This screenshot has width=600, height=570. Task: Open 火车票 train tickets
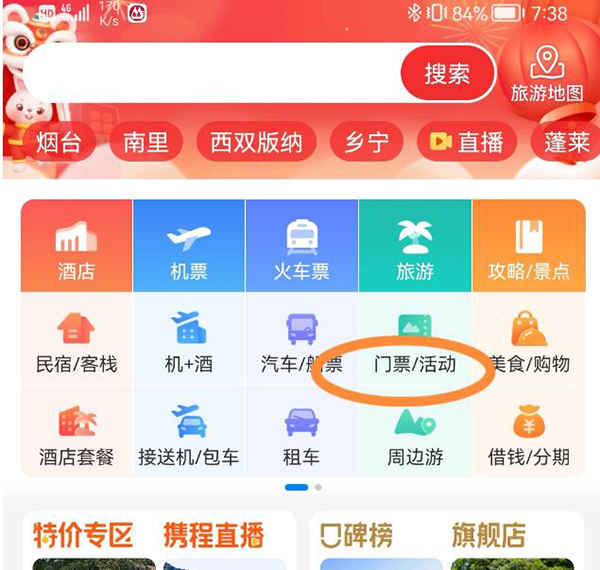click(301, 247)
